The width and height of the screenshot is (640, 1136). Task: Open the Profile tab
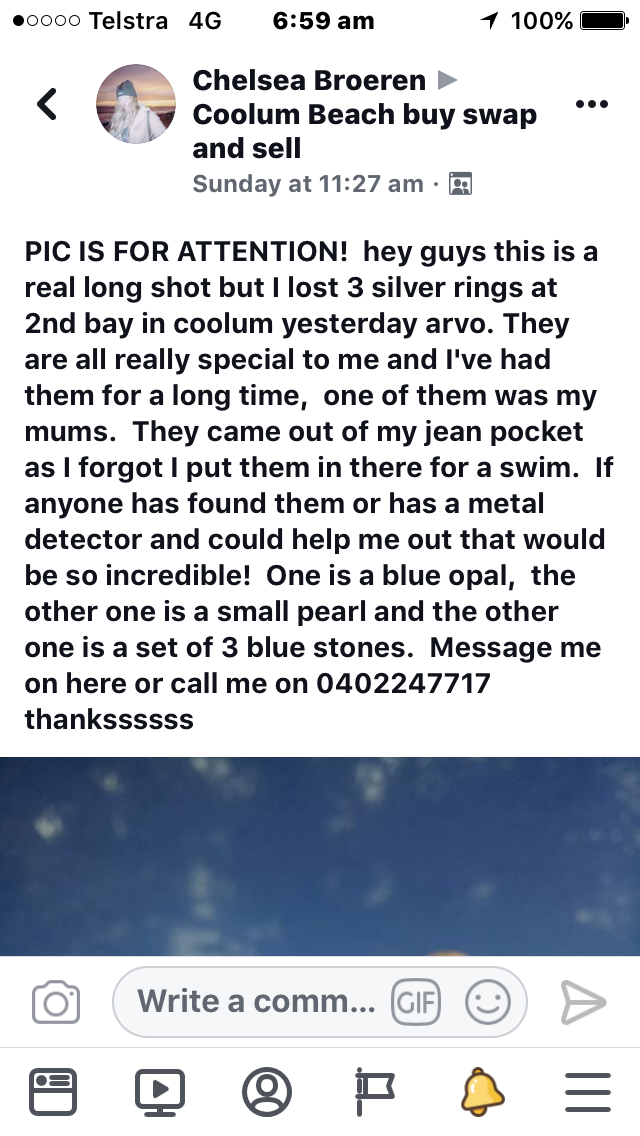click(x=267, y=1090)
